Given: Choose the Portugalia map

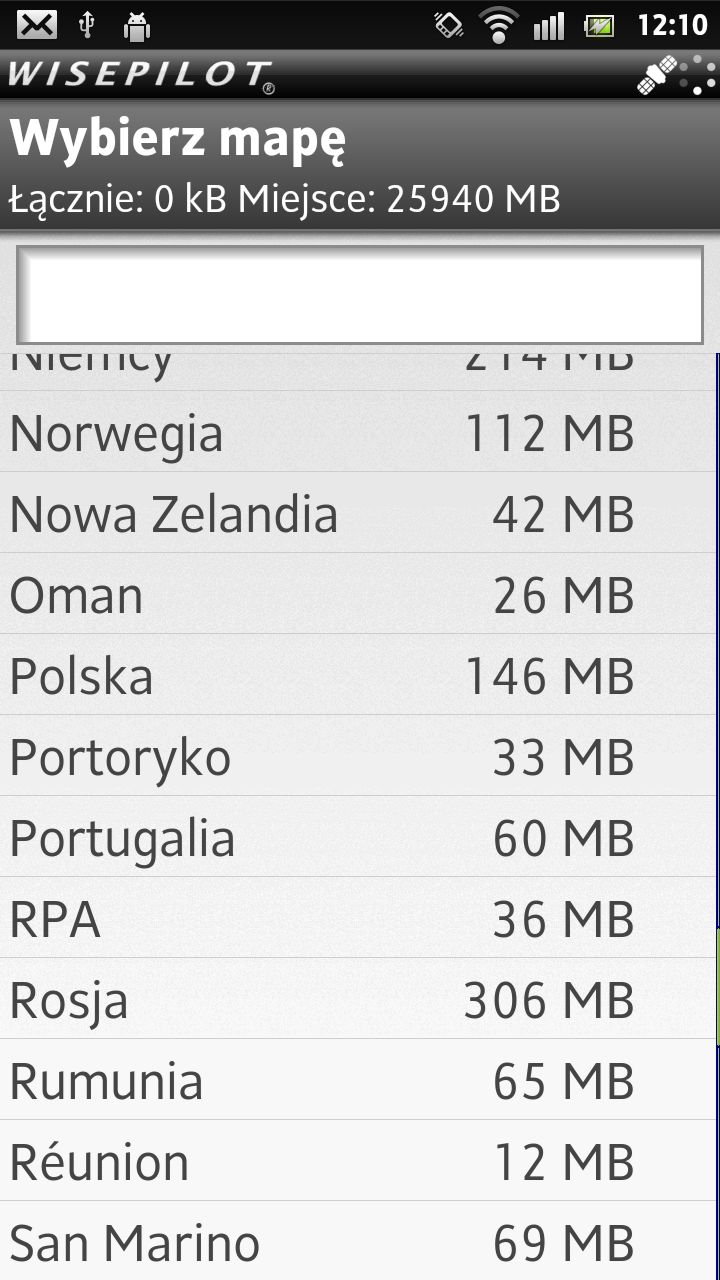Looking at the screenshot, I should click(358, 837).
